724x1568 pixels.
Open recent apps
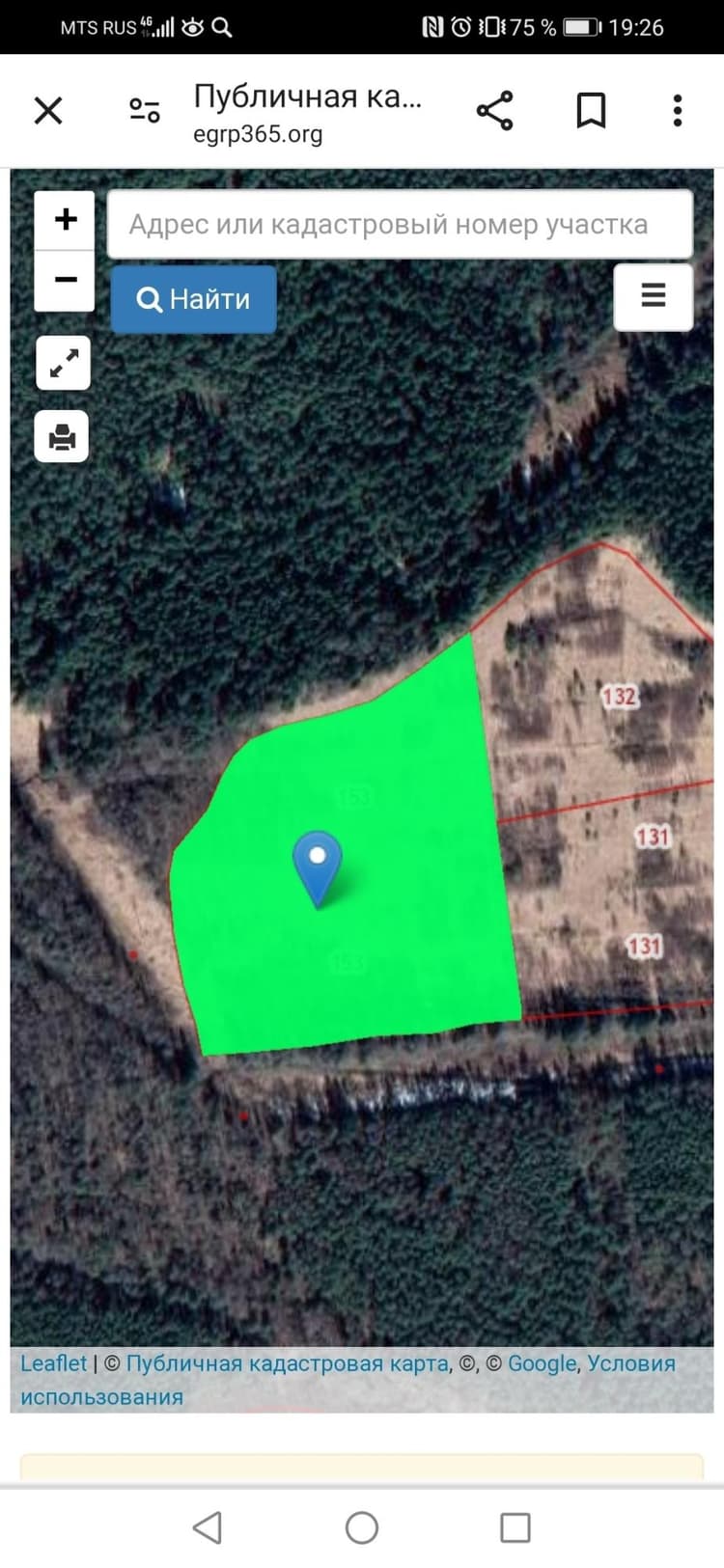click(515, 1527)
